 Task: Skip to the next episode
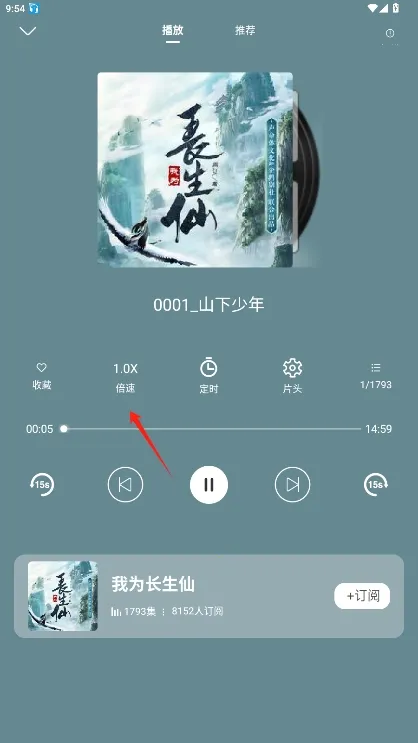[292, 484]
